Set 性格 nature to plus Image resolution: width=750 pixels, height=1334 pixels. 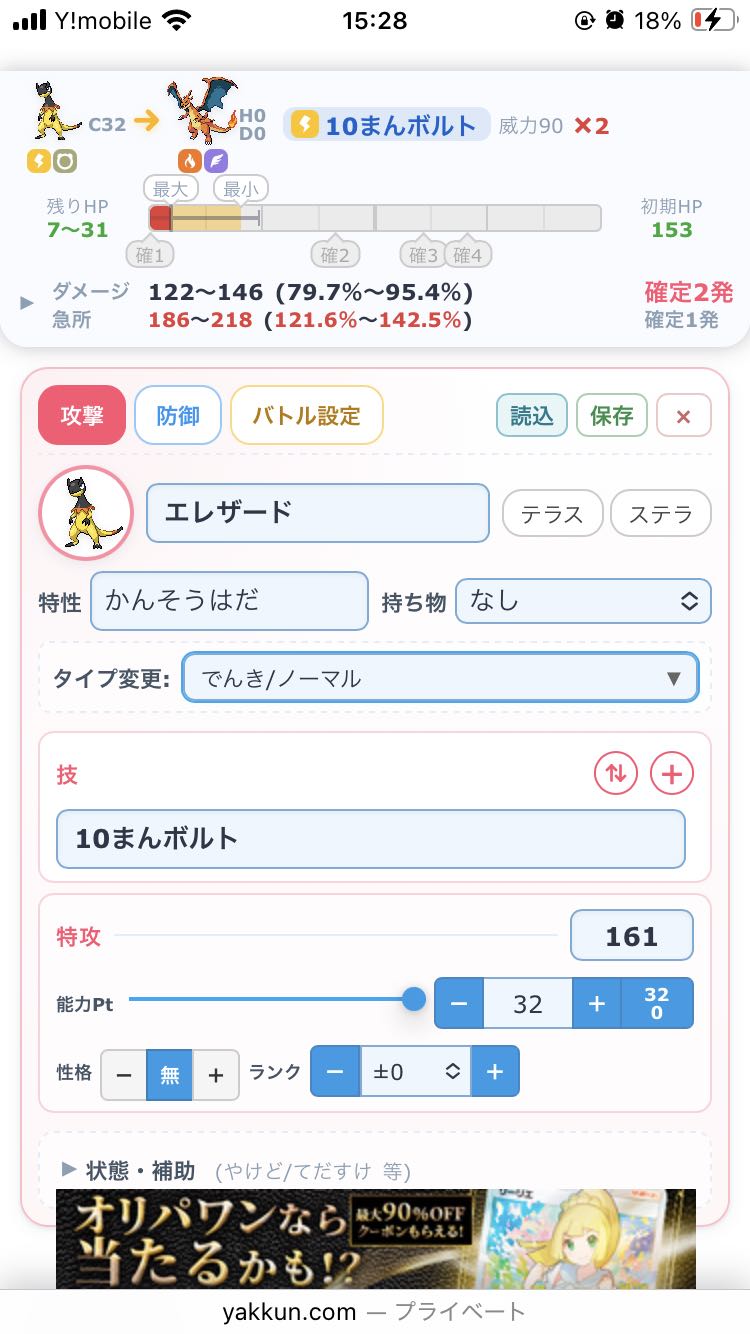pos(216,1074)
